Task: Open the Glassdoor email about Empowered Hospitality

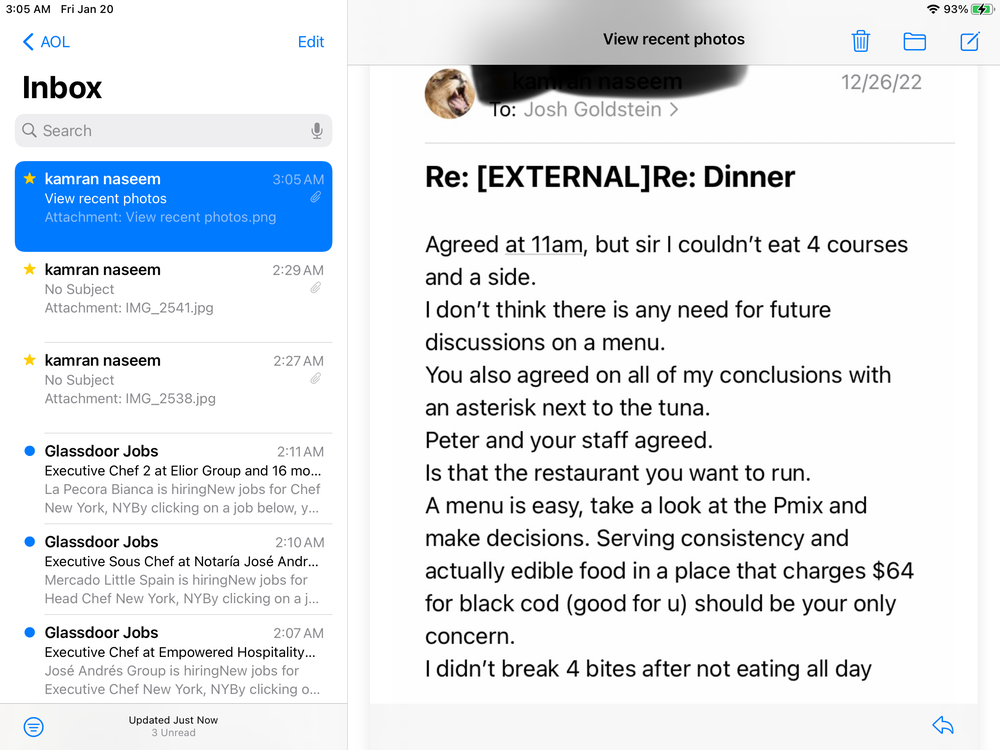Action: click(x=173, y=659)
